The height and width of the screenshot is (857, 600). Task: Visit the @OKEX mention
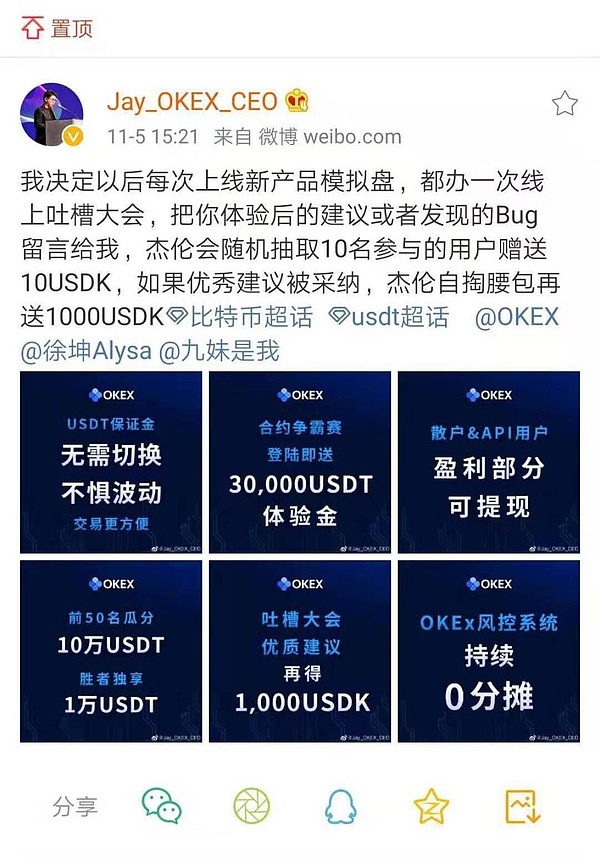tap(516, 317)
